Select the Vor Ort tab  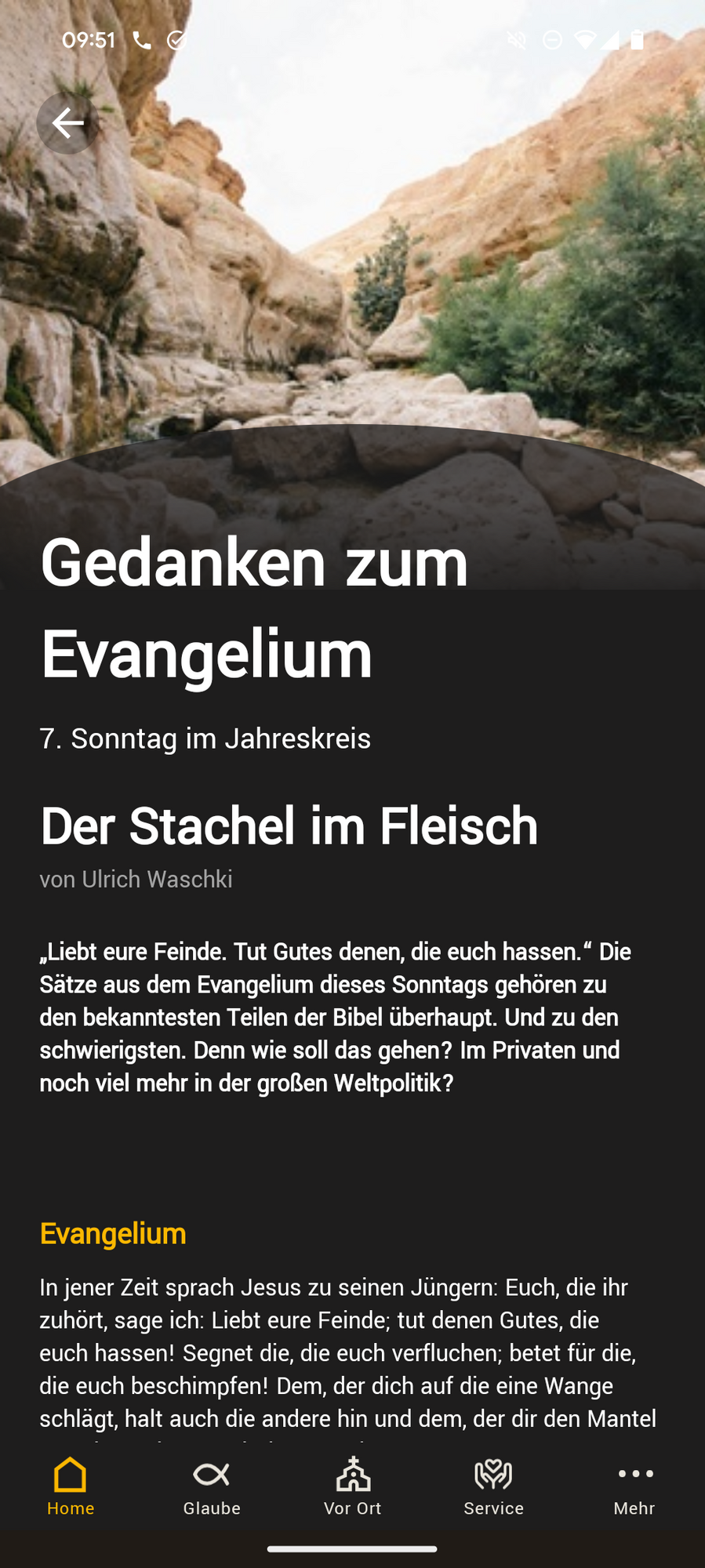pyautogui.click(x=353, y=1486)
